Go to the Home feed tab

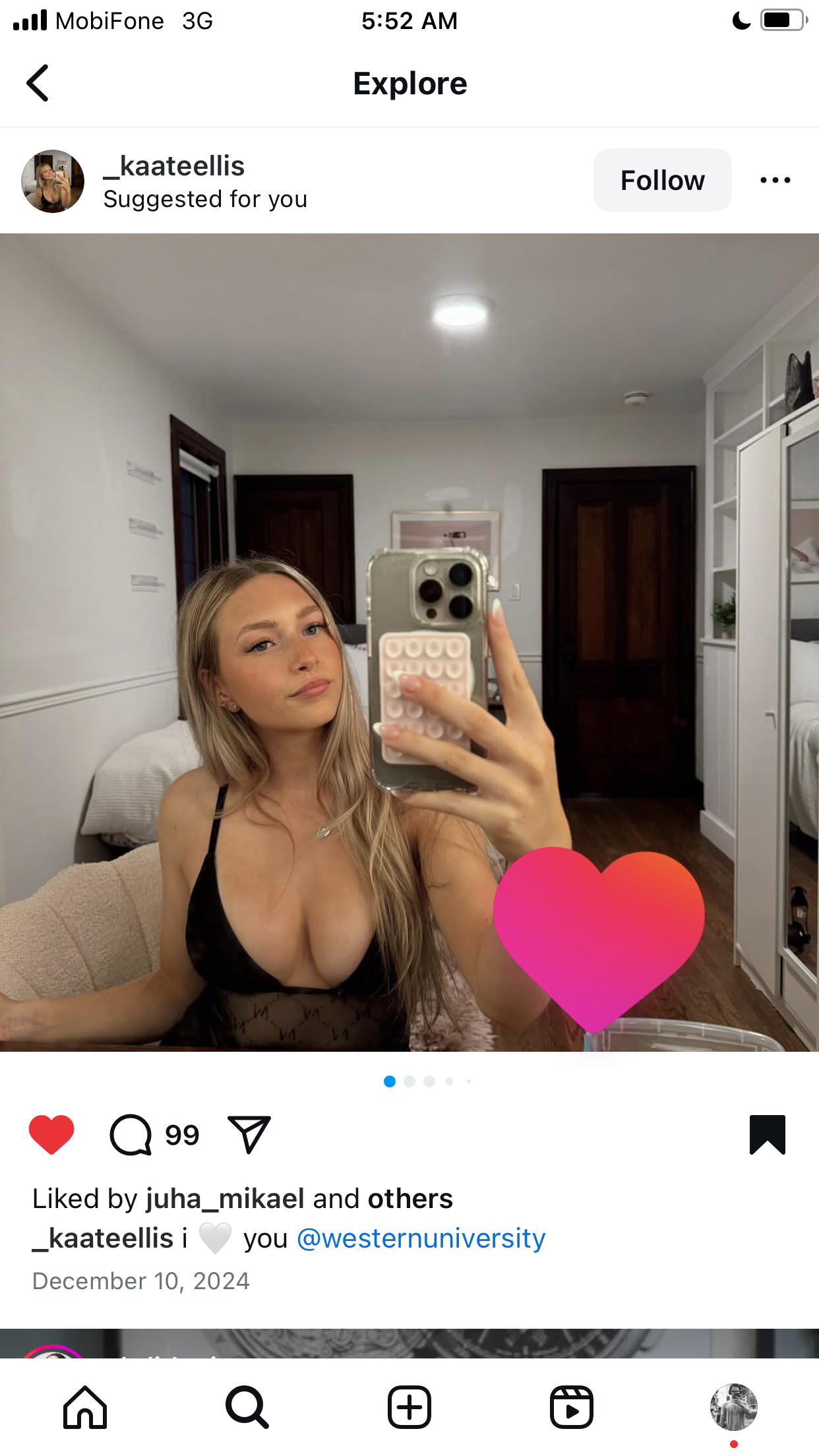pos(85,1407)
